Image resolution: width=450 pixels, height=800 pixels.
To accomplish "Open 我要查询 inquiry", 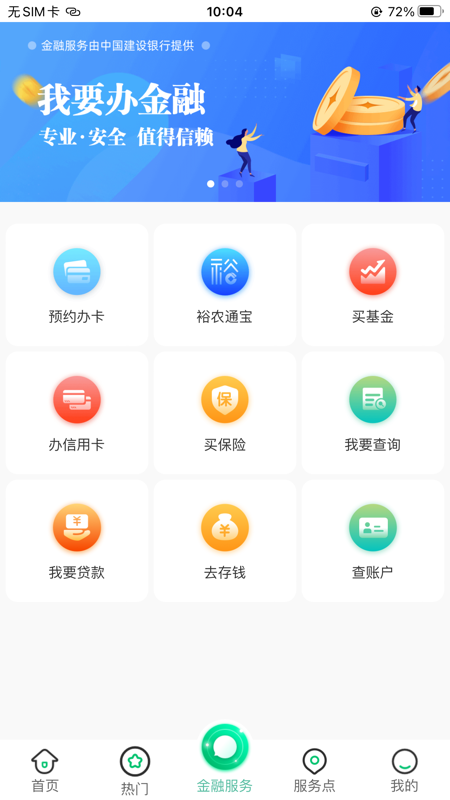I will (x=373, y=413).
